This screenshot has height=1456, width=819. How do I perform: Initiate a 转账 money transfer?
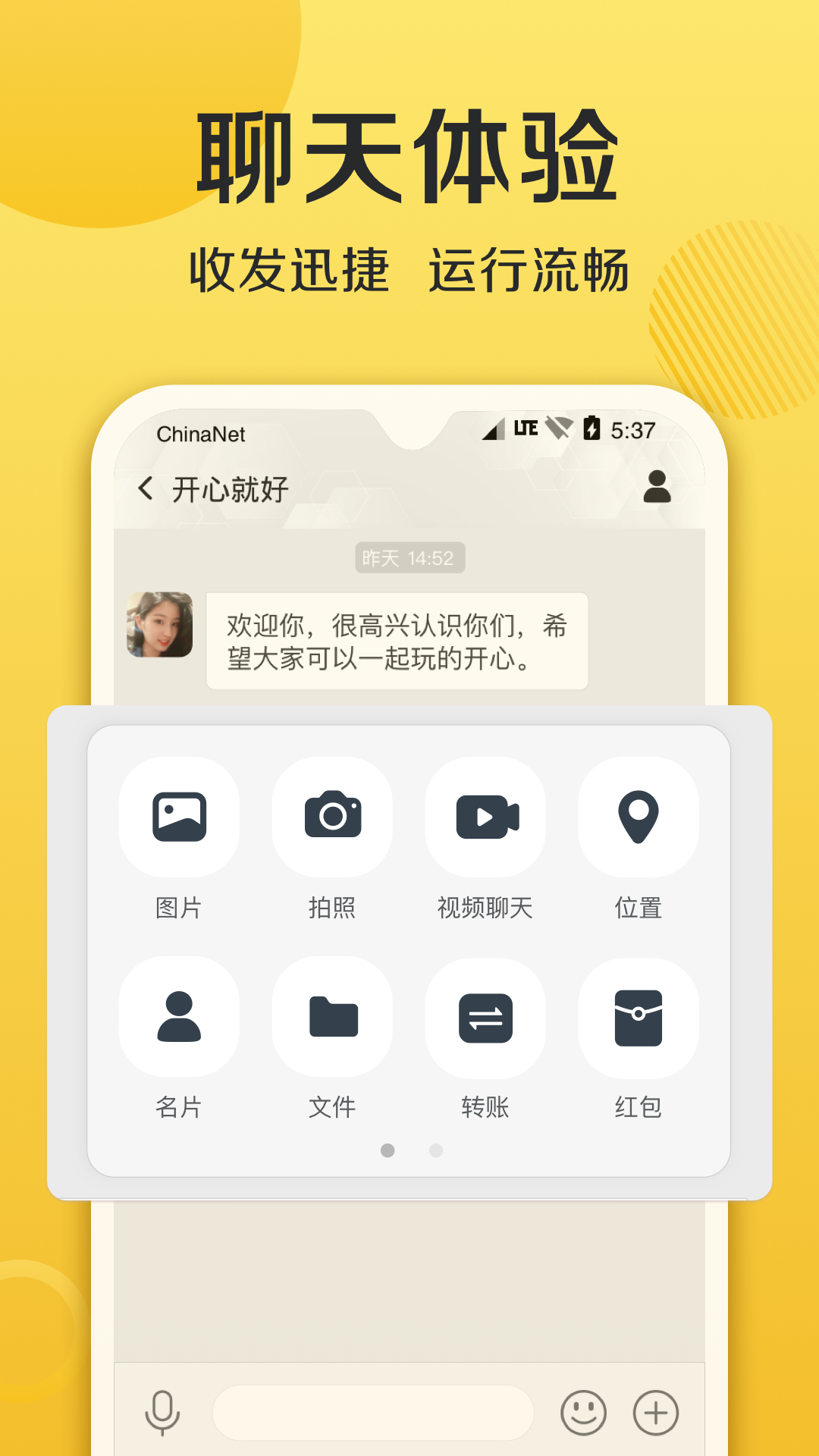[485, 1016]
